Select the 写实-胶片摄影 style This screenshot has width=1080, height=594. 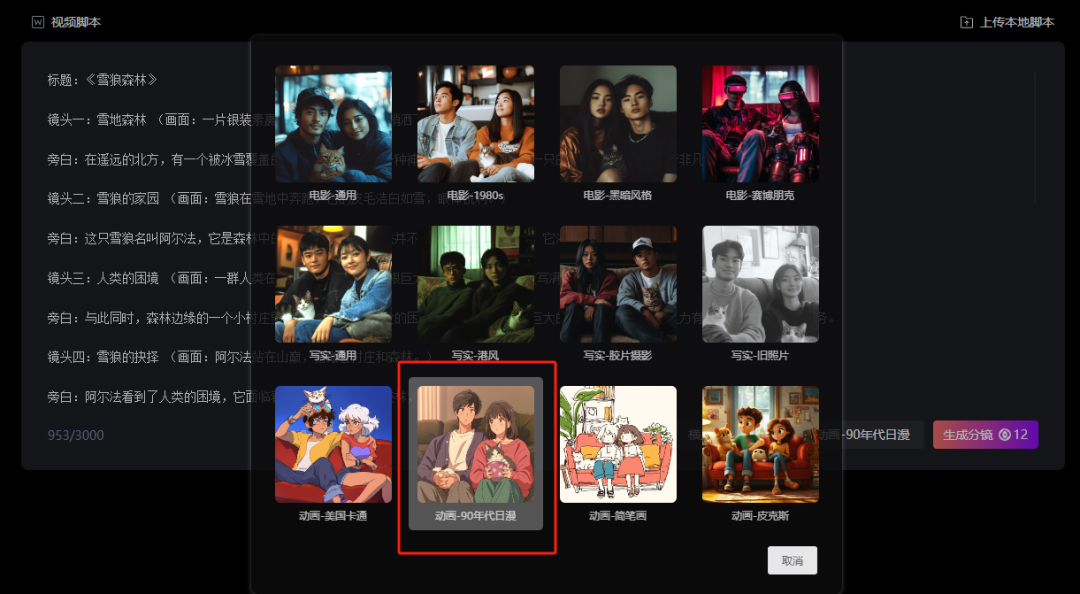(618, 285)
